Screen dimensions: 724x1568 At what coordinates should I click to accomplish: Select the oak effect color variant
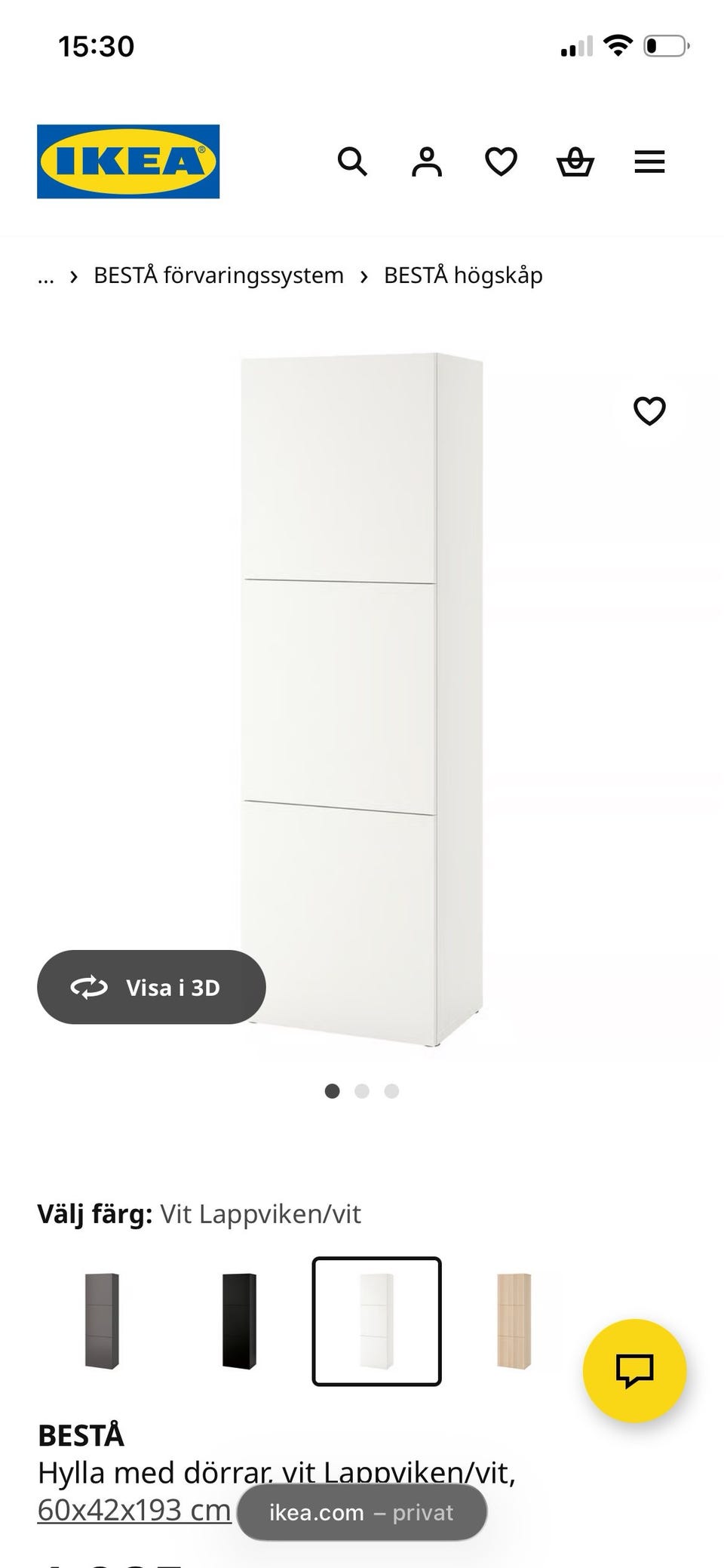point(514,1321)
